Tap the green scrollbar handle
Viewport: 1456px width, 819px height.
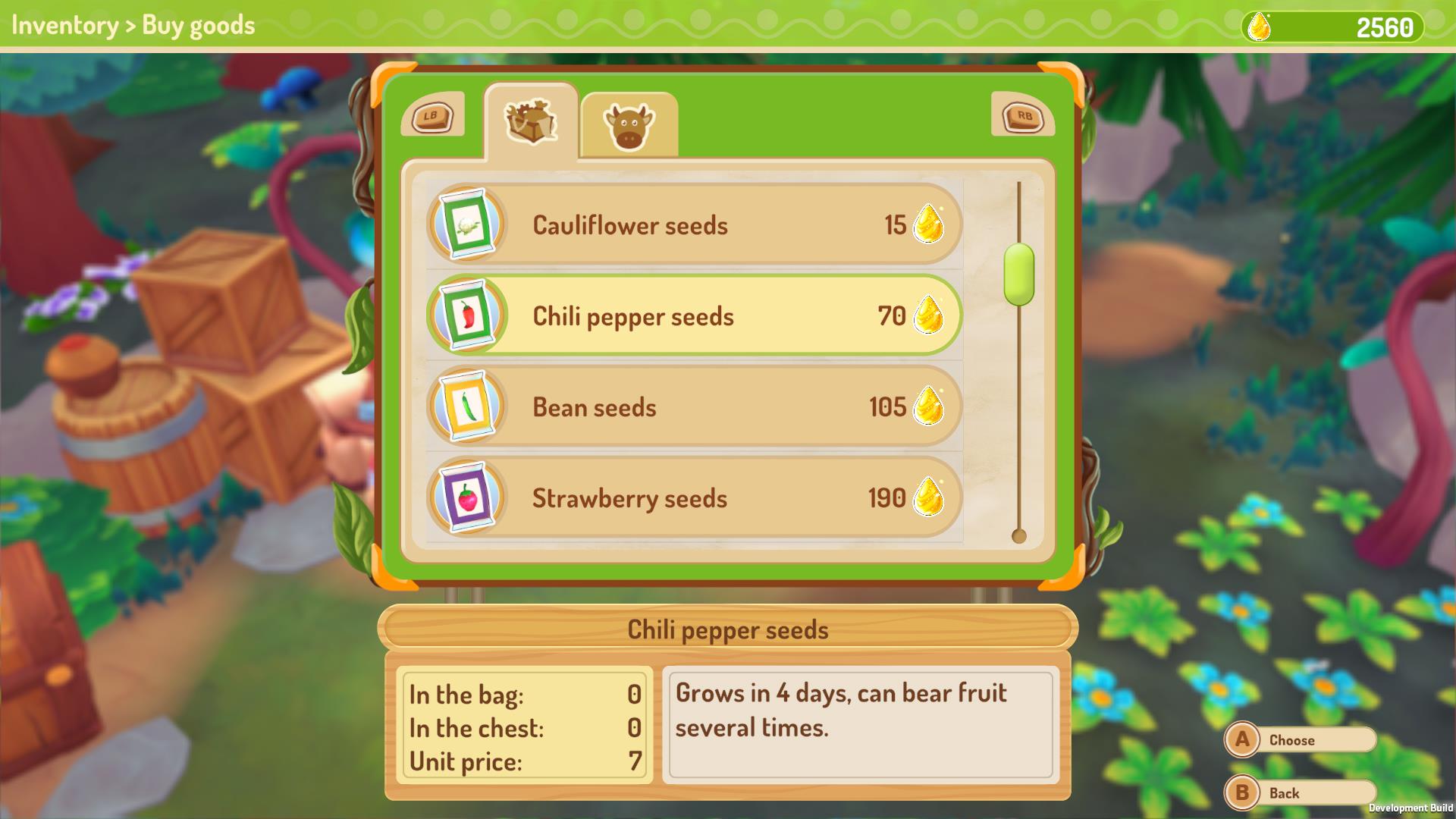tap(1018, 275)
